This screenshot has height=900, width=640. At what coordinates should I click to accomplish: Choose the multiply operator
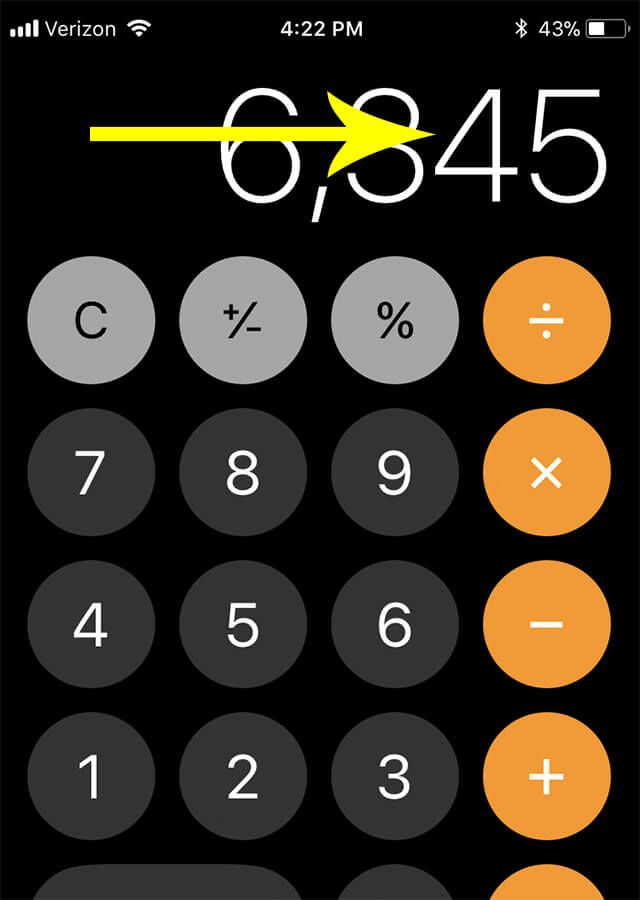pyautogui.click(x=546, y=473)
